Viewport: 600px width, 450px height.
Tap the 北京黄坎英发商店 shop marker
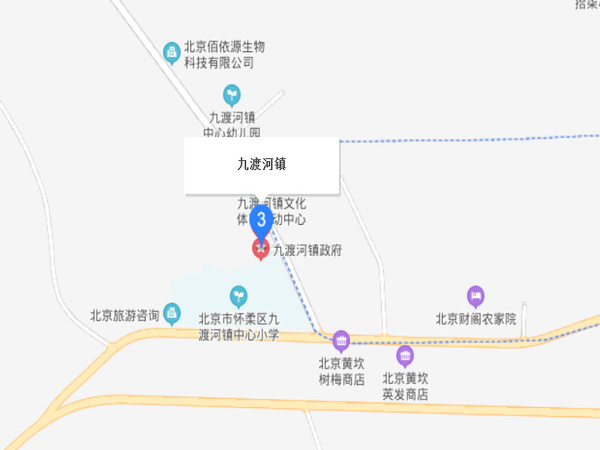pos(405,355)
